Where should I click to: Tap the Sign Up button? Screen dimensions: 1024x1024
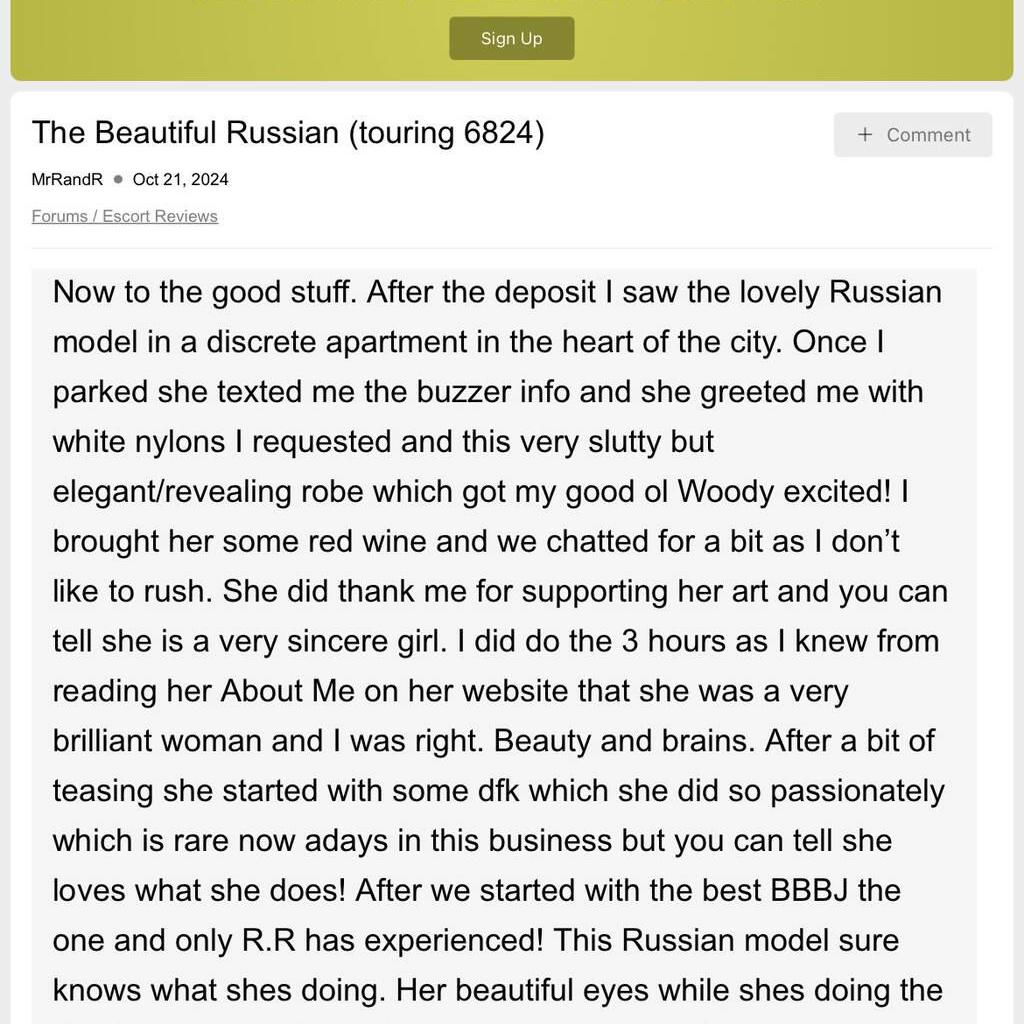click(511, 39)
